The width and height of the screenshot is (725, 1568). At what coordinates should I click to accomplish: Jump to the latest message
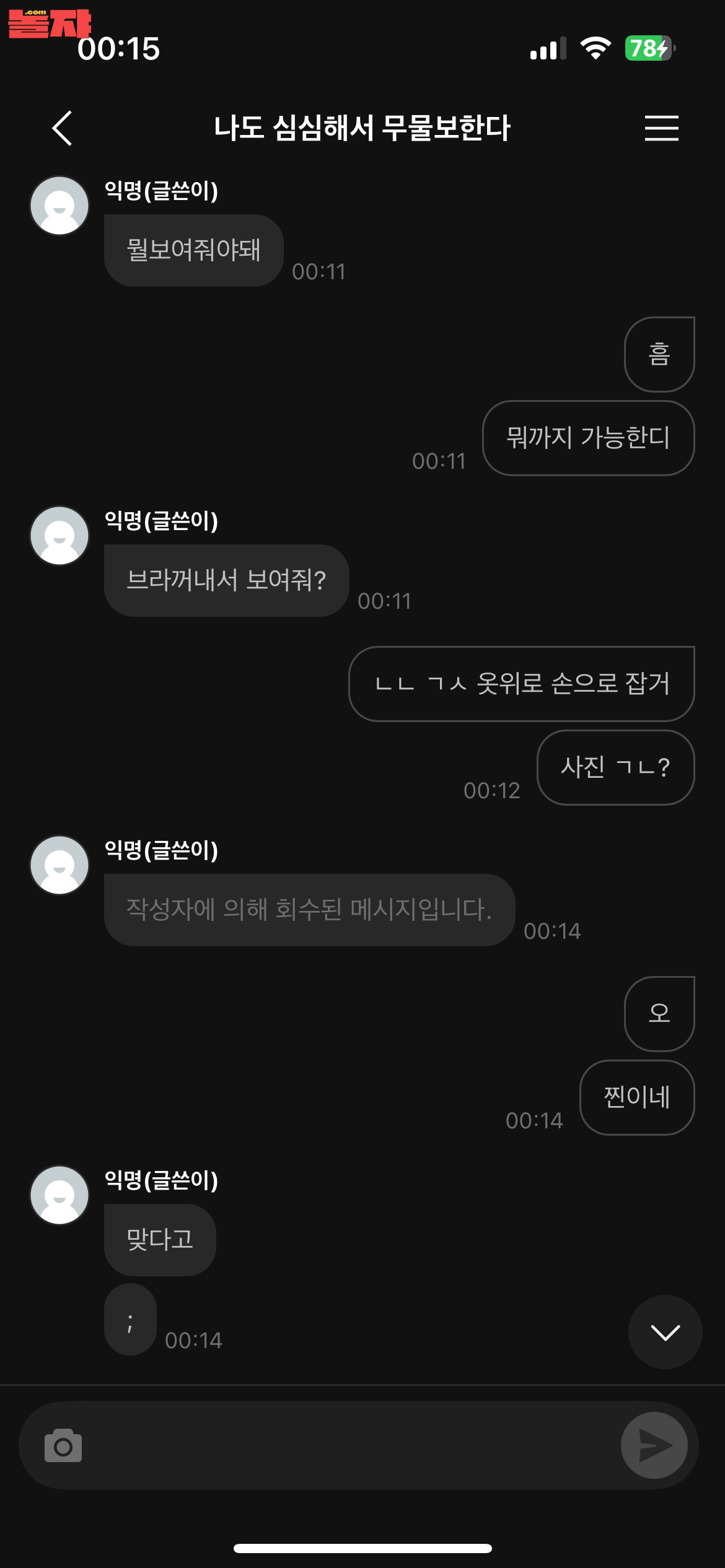point(665,1331)
